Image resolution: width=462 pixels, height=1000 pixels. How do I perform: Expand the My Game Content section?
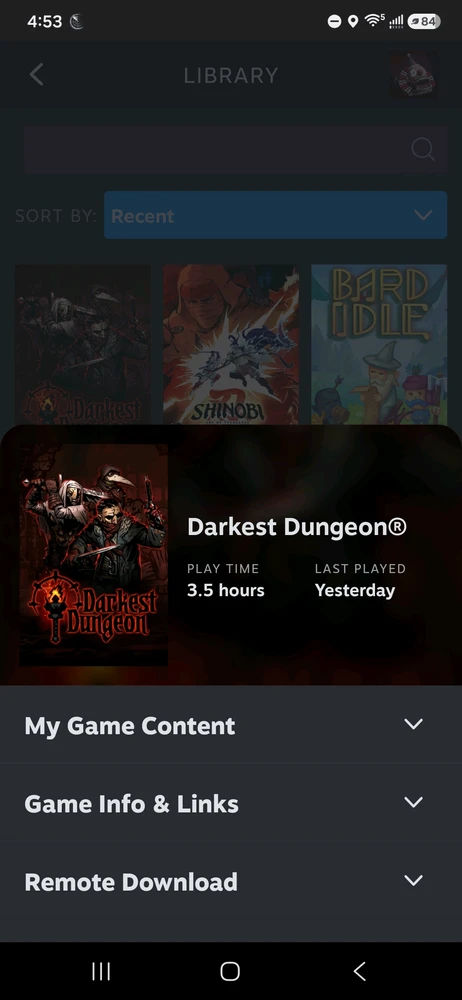(231, 725)
